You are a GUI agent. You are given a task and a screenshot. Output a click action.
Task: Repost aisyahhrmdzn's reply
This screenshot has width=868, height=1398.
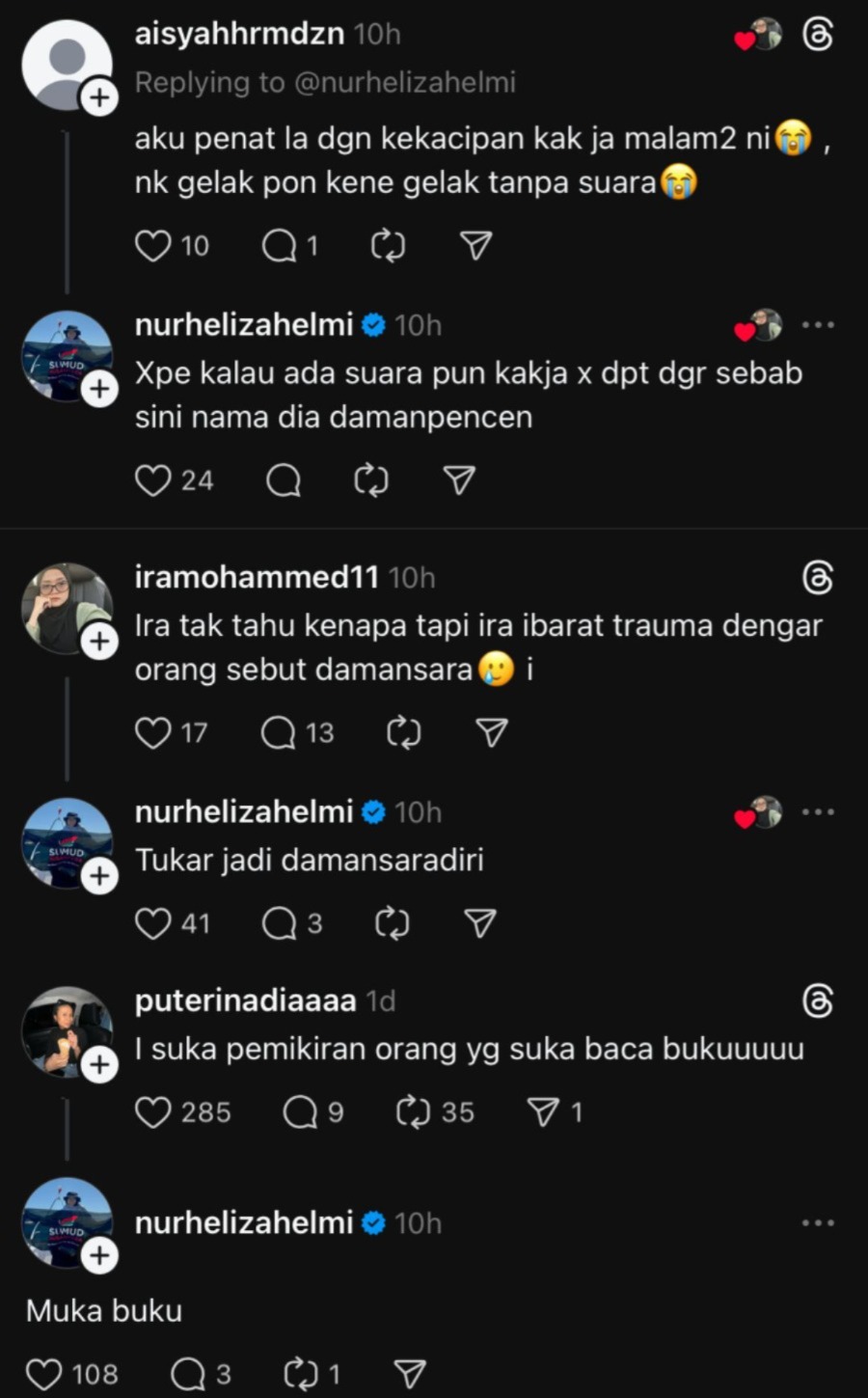pyautogui.click(x=388, y=246)
